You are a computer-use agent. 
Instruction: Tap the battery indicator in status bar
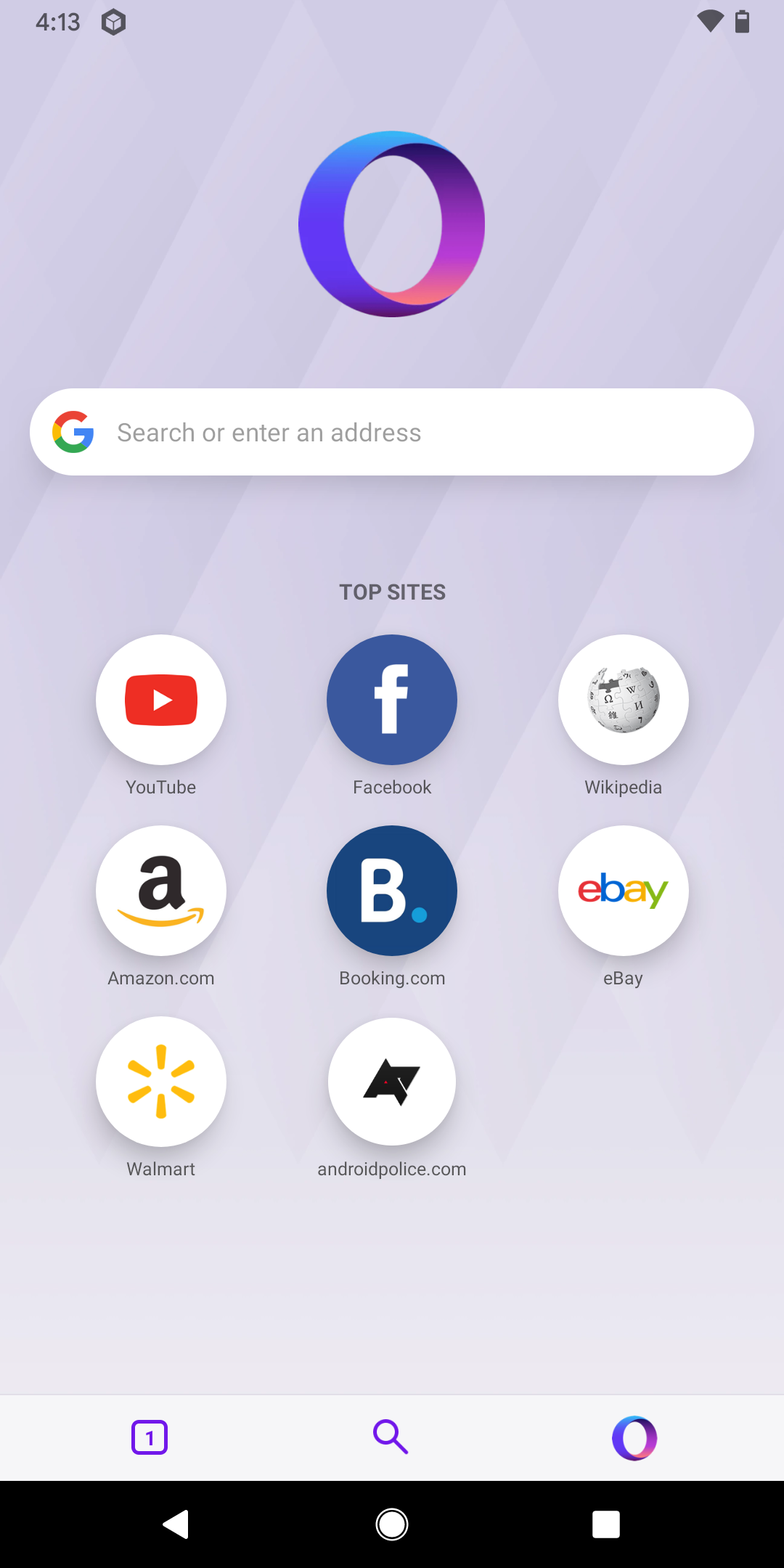click(742, 22)
